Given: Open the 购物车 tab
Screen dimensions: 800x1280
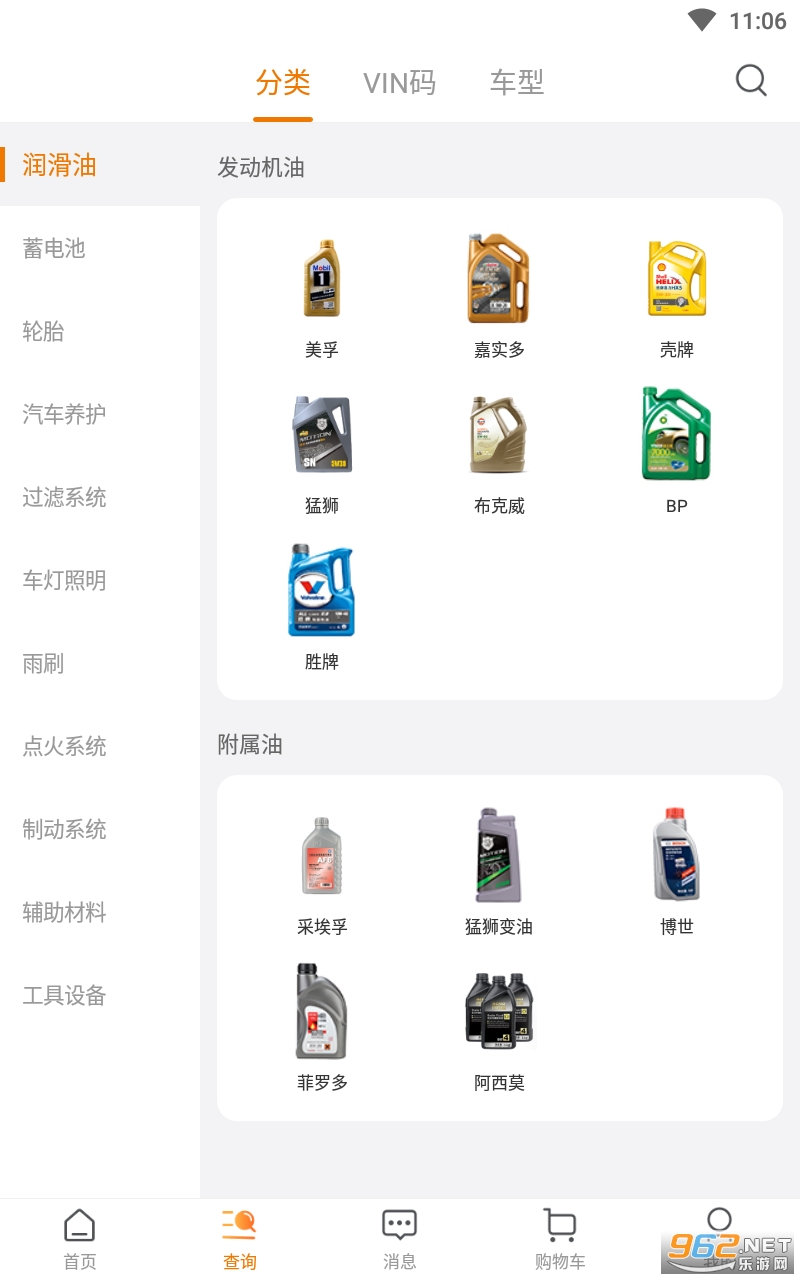Looking at the screenshot, I should (560, 1238).
